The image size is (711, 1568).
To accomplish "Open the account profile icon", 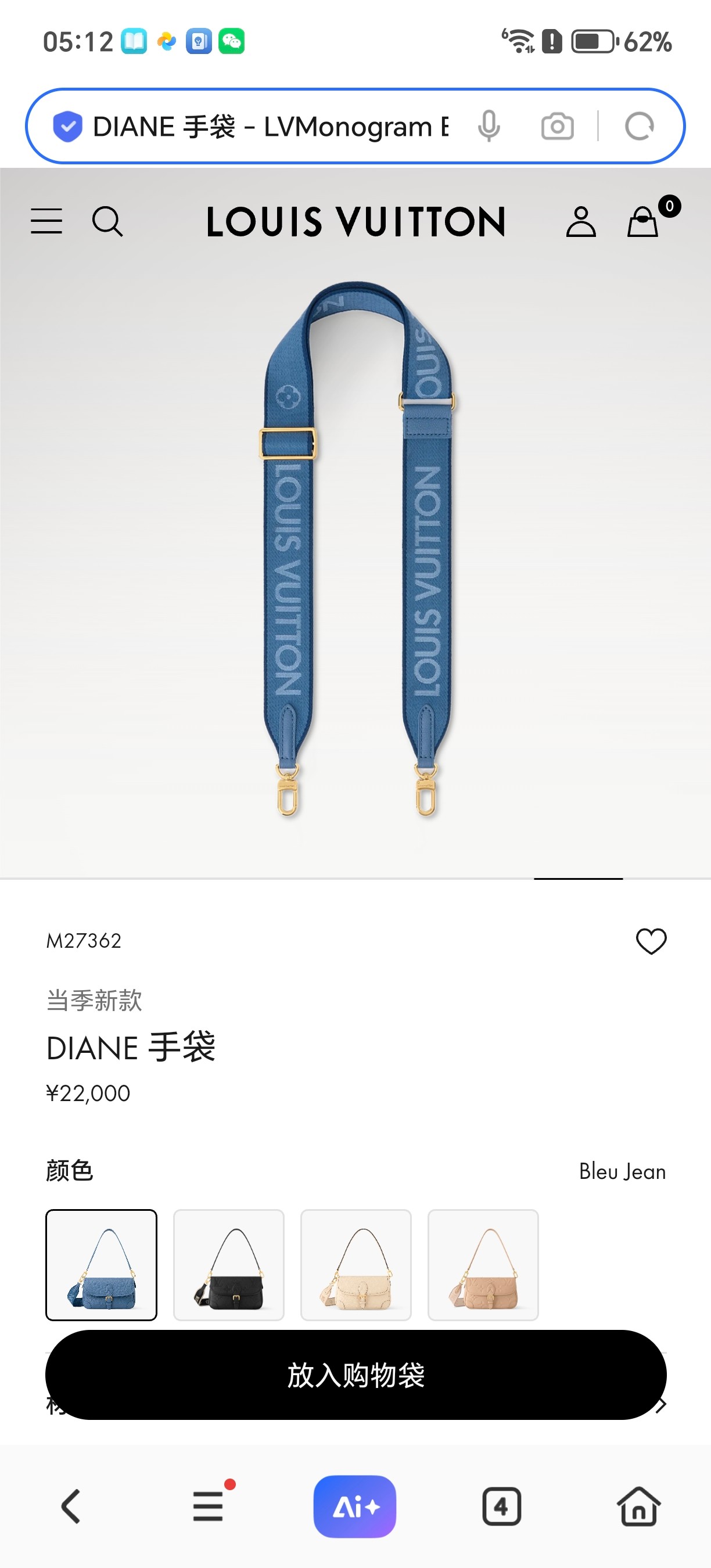I will [581, 221].
